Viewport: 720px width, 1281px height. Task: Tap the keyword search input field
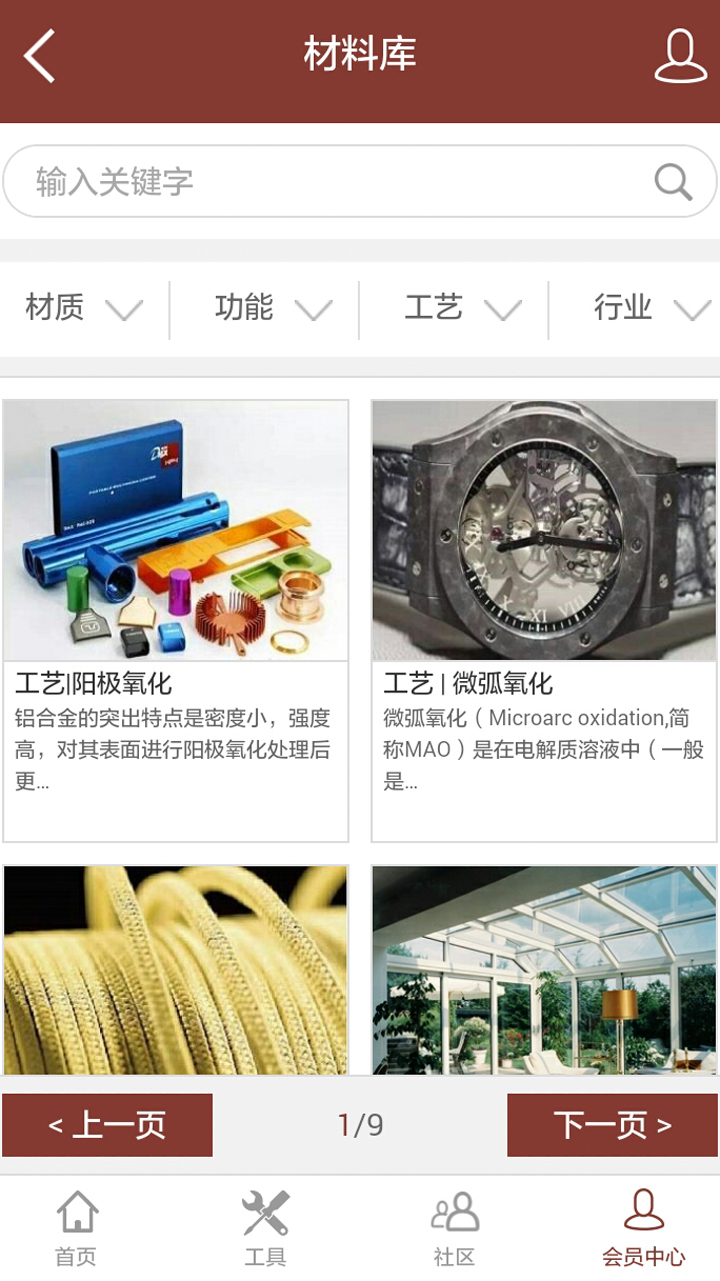(330, 182)
